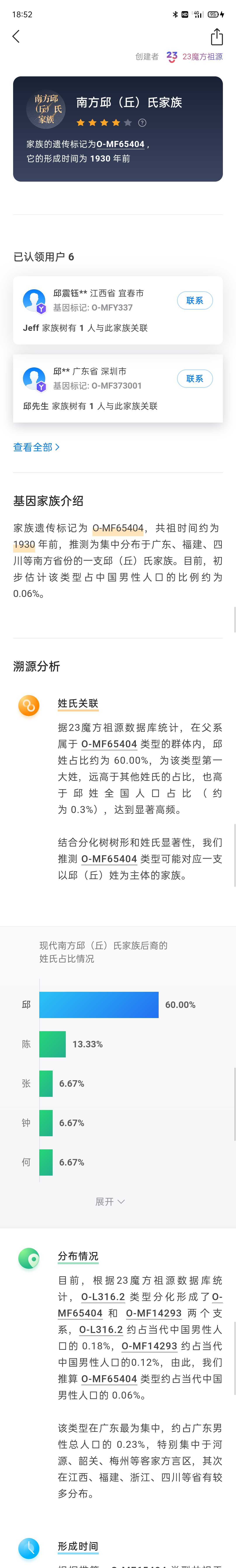Viewport: 236px width, 1568px height.
Task: Contact user 邱** from 广东省 深圳市
Action: (195, 379)
